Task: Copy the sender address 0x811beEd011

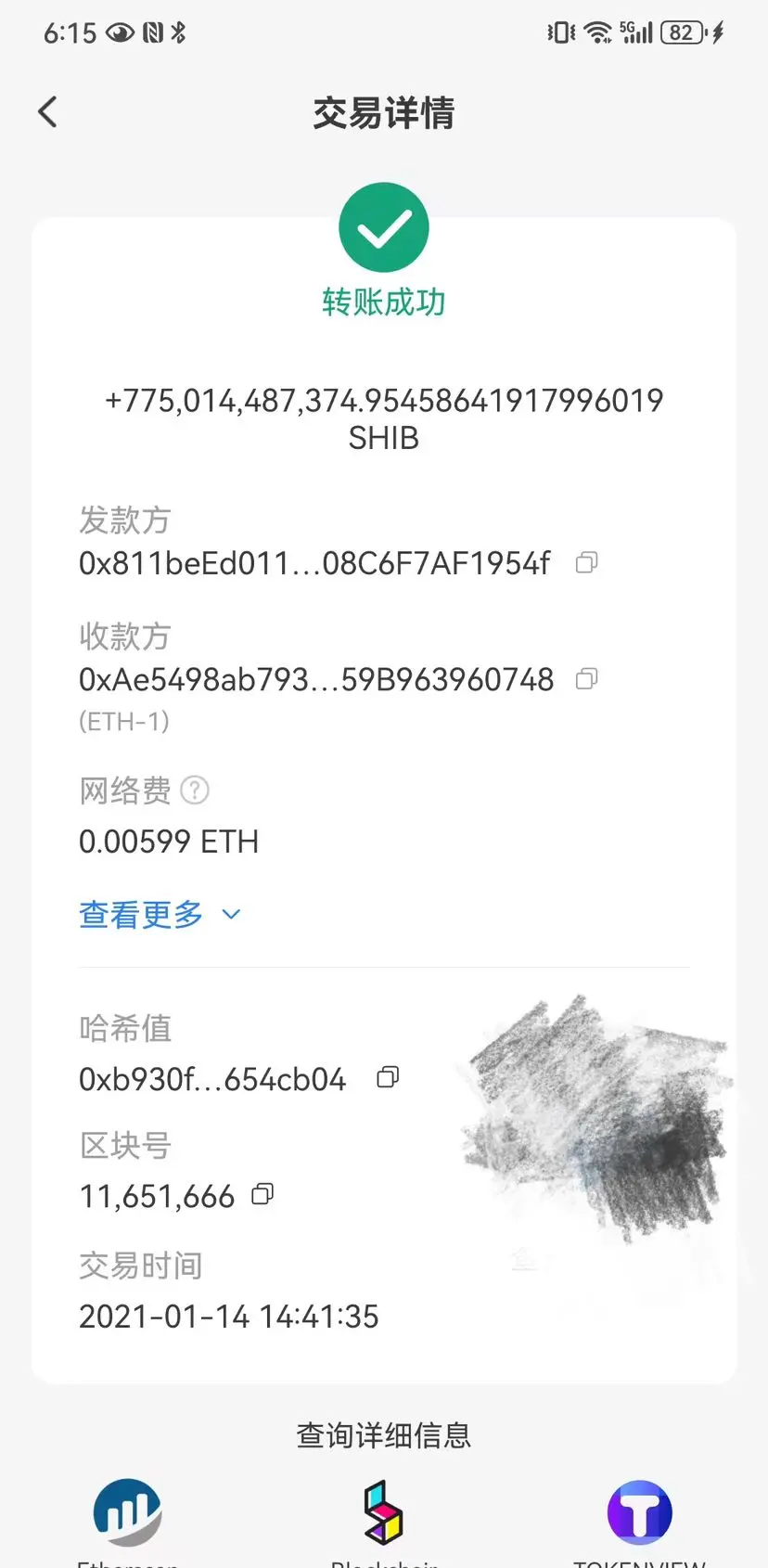Action: point(585,562)
